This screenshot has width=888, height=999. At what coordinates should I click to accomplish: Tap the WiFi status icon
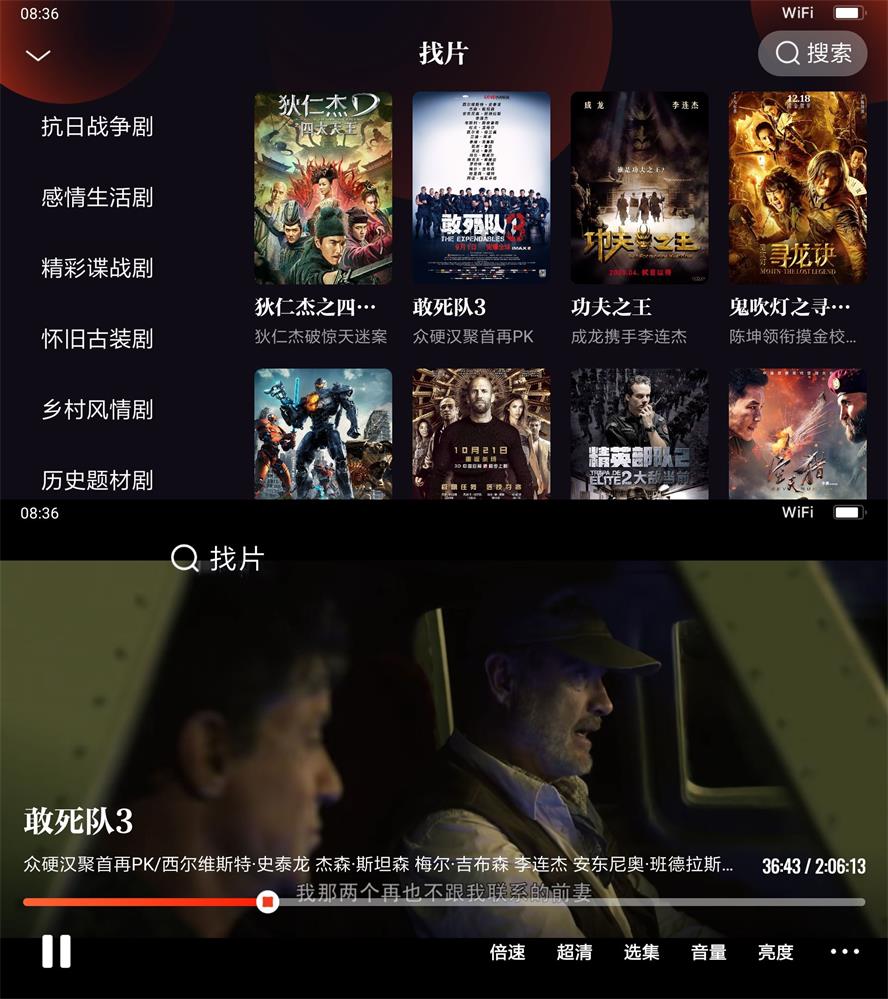pos(797,13)
